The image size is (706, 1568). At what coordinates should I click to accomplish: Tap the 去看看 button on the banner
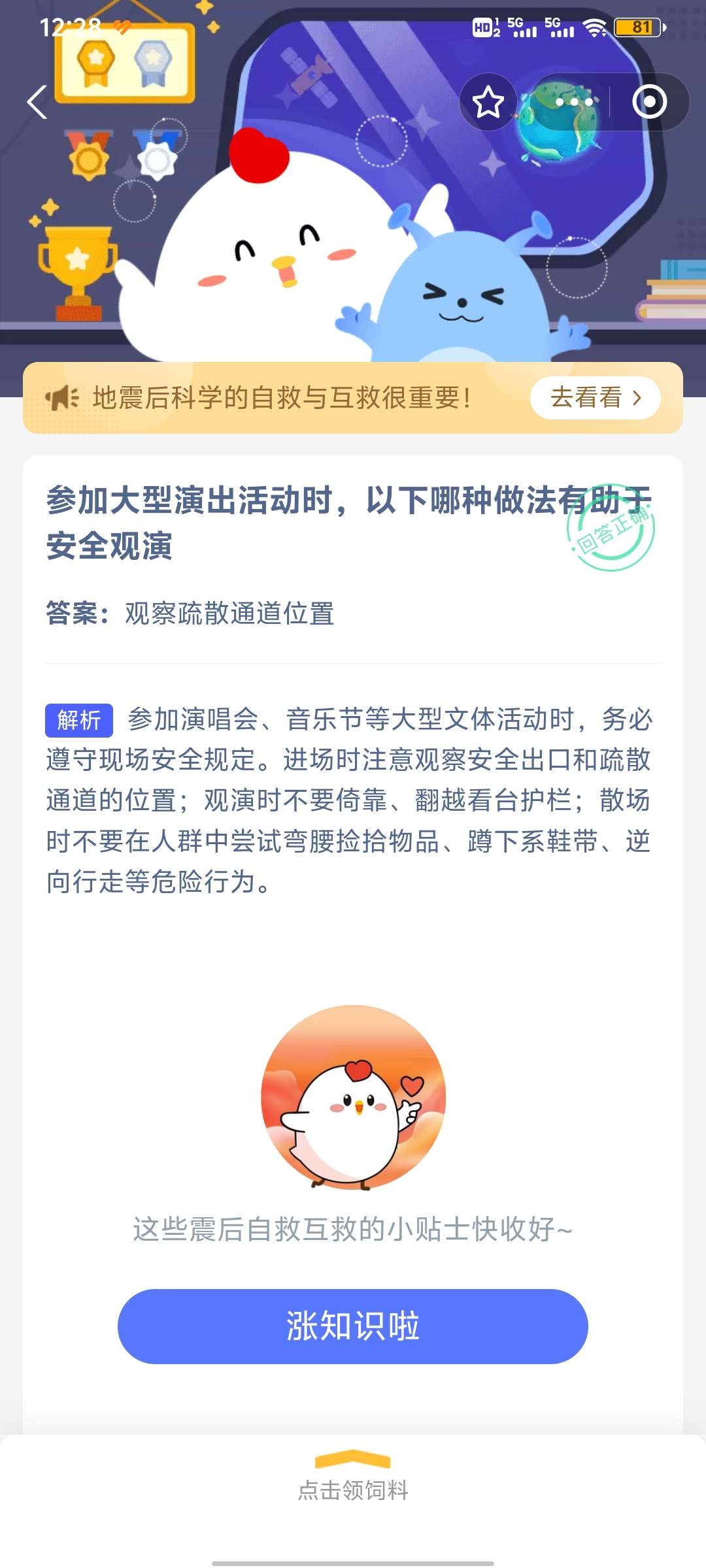595,398
